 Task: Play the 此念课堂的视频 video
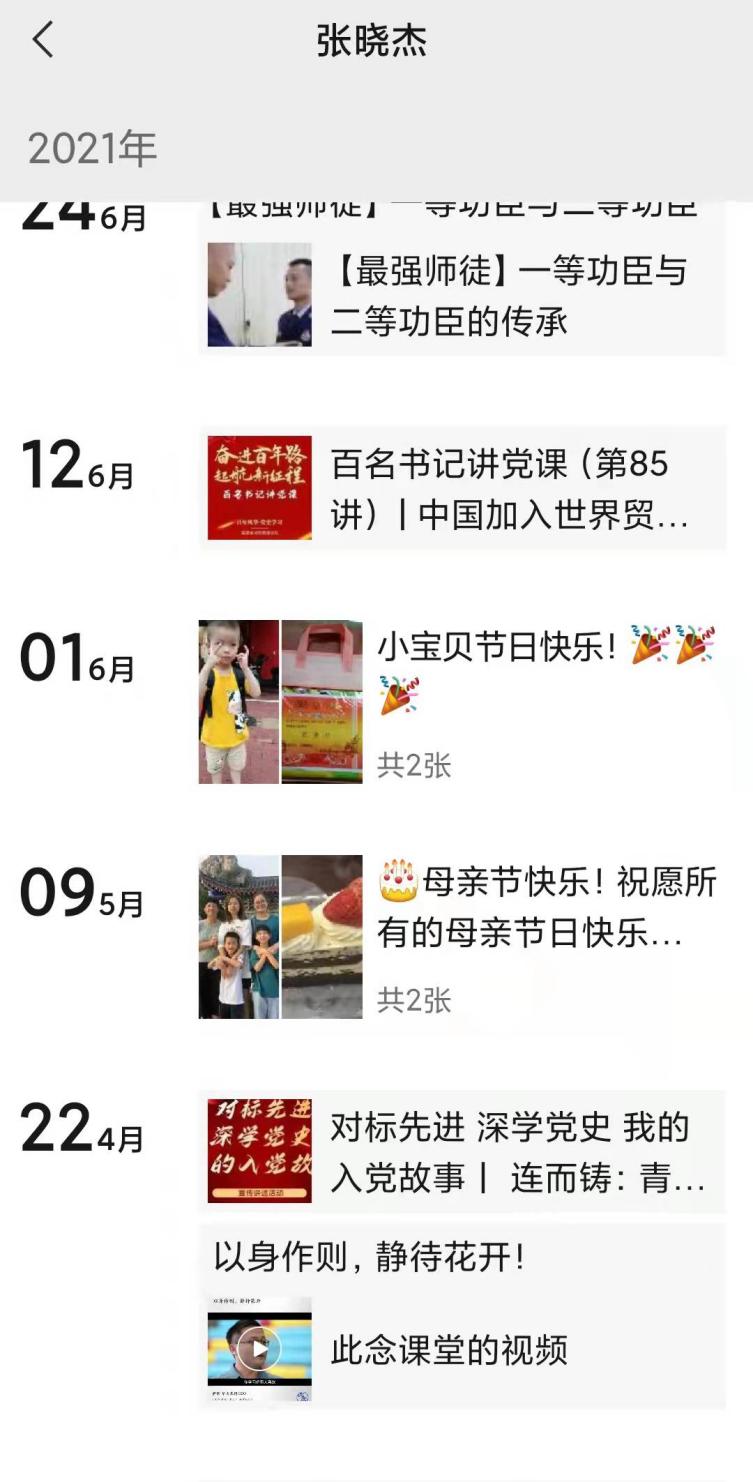pos(259,1348)
